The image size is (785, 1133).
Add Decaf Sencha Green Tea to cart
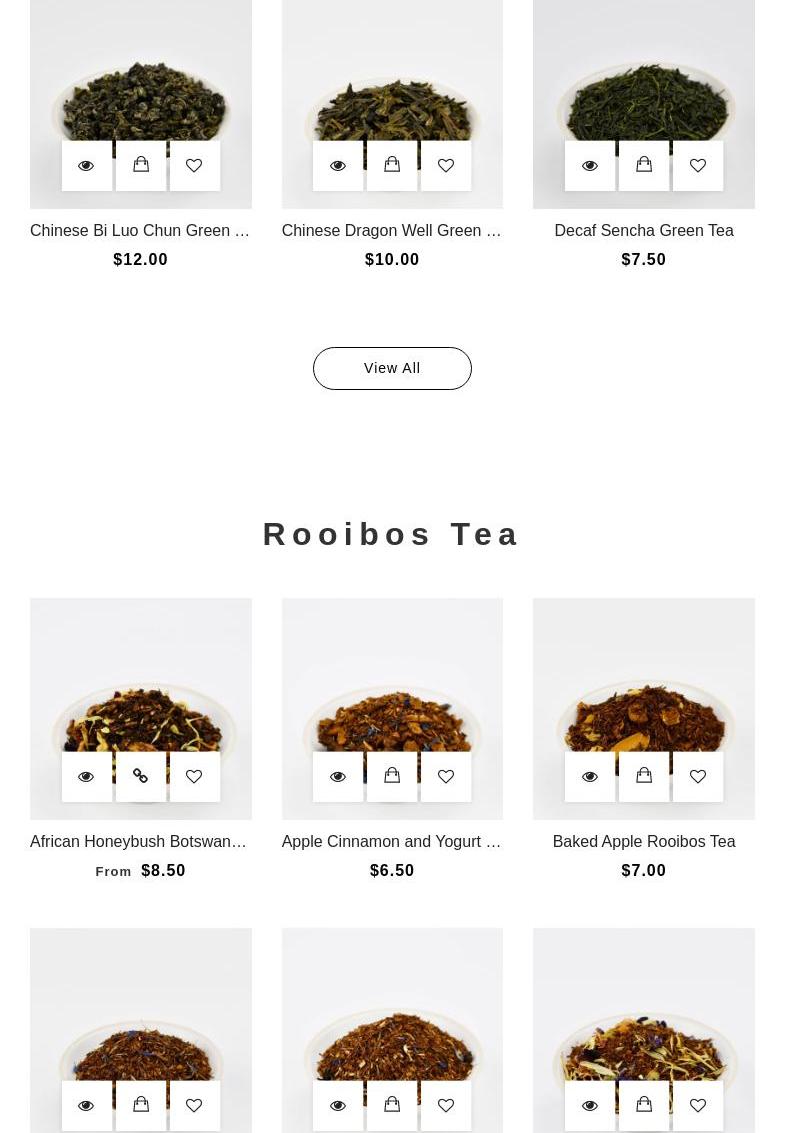click(x=644, y=165)
